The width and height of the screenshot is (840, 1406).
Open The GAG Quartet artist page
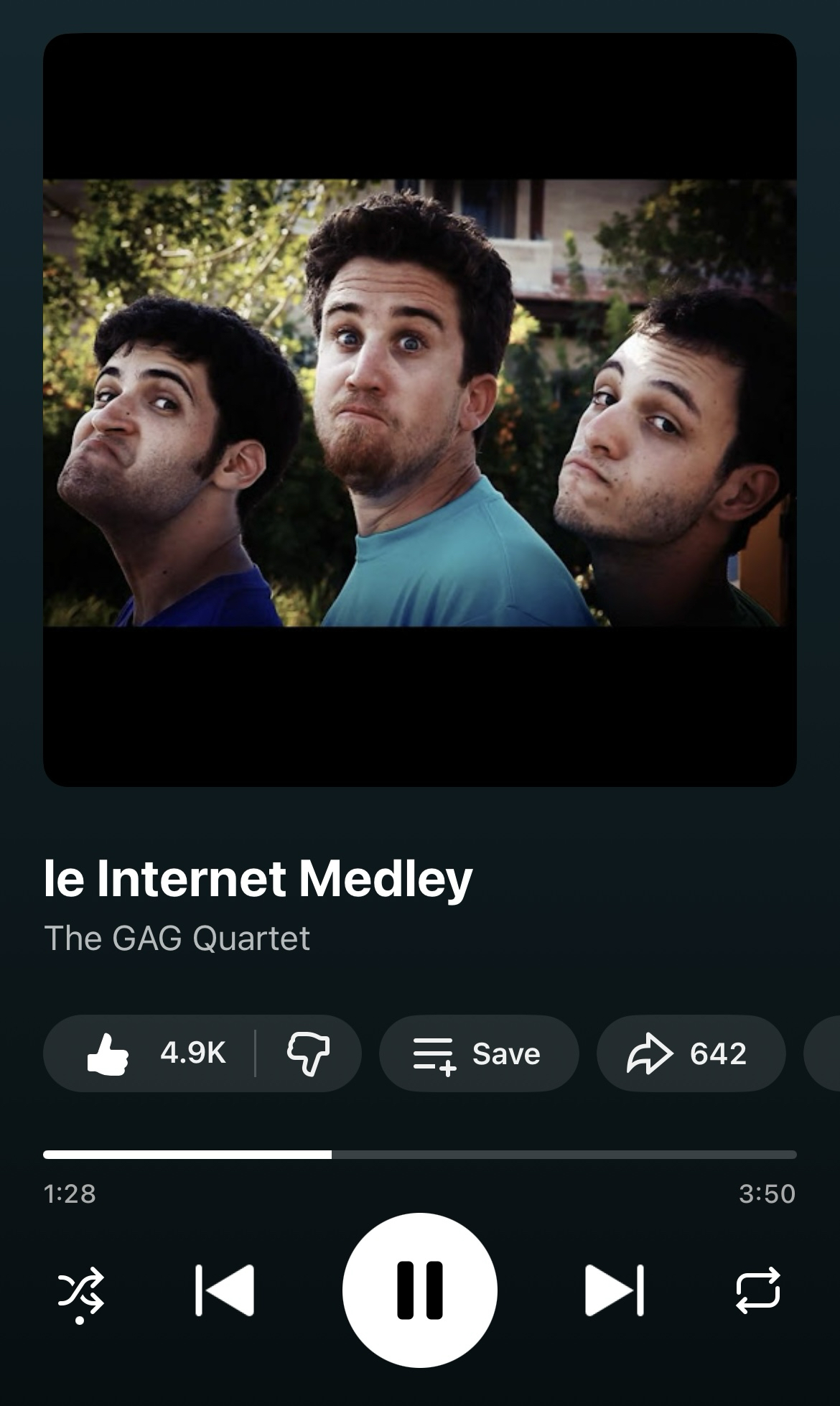pyautogui.click(x=177, y=938)
